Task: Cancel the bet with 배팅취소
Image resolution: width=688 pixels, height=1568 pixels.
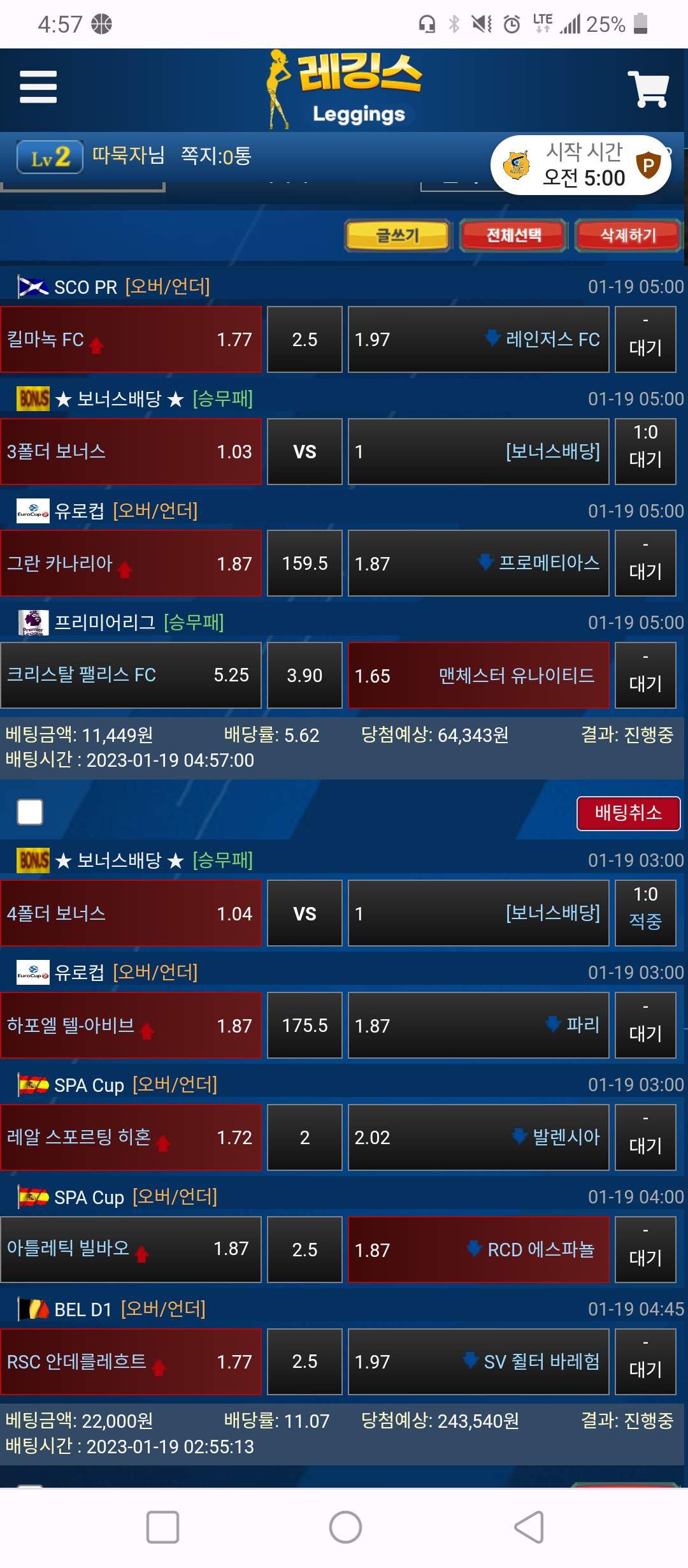Action: pos(628,813)
